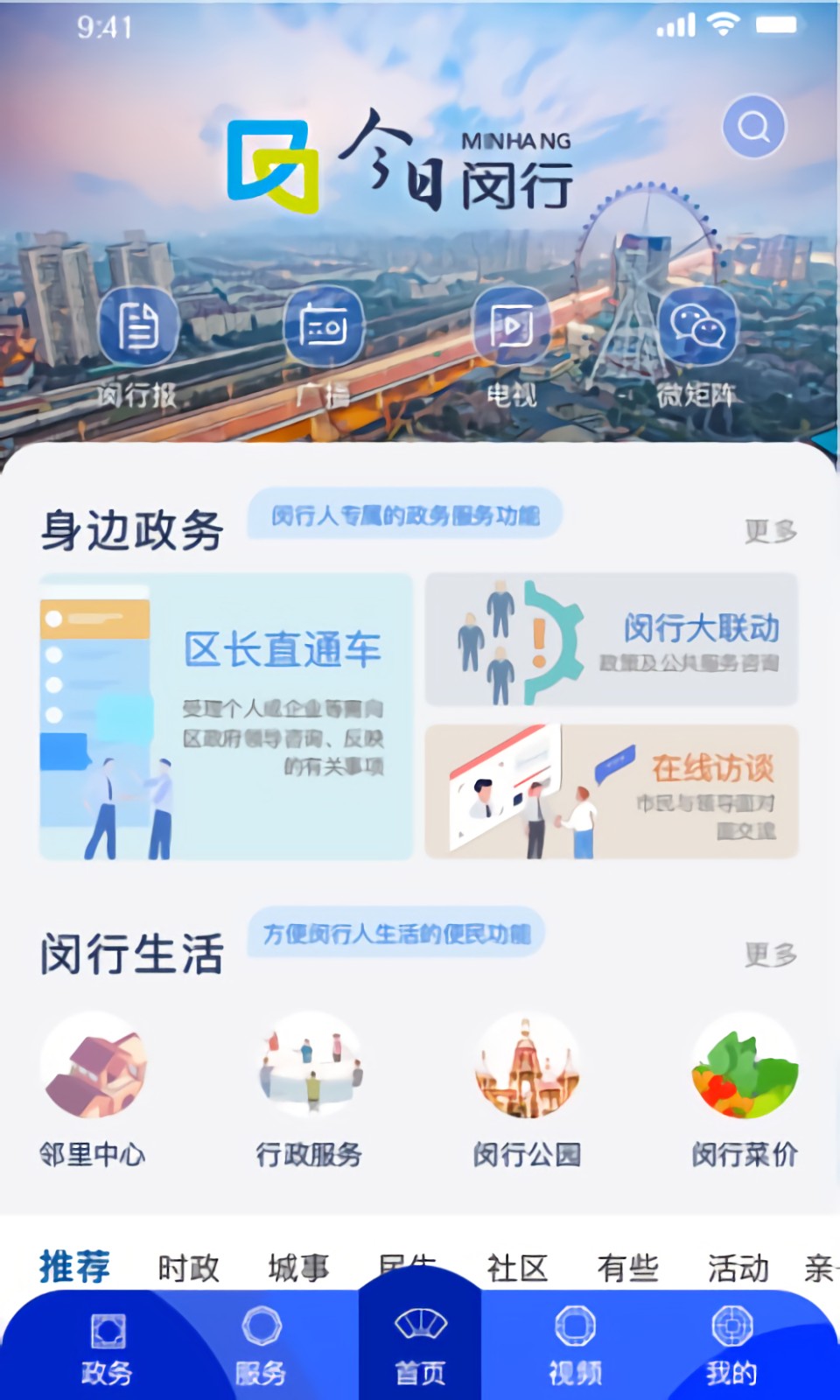The image size is (840, 1400).
Task: Go to the 政务 bottom tab
Action: (107, 1349)
